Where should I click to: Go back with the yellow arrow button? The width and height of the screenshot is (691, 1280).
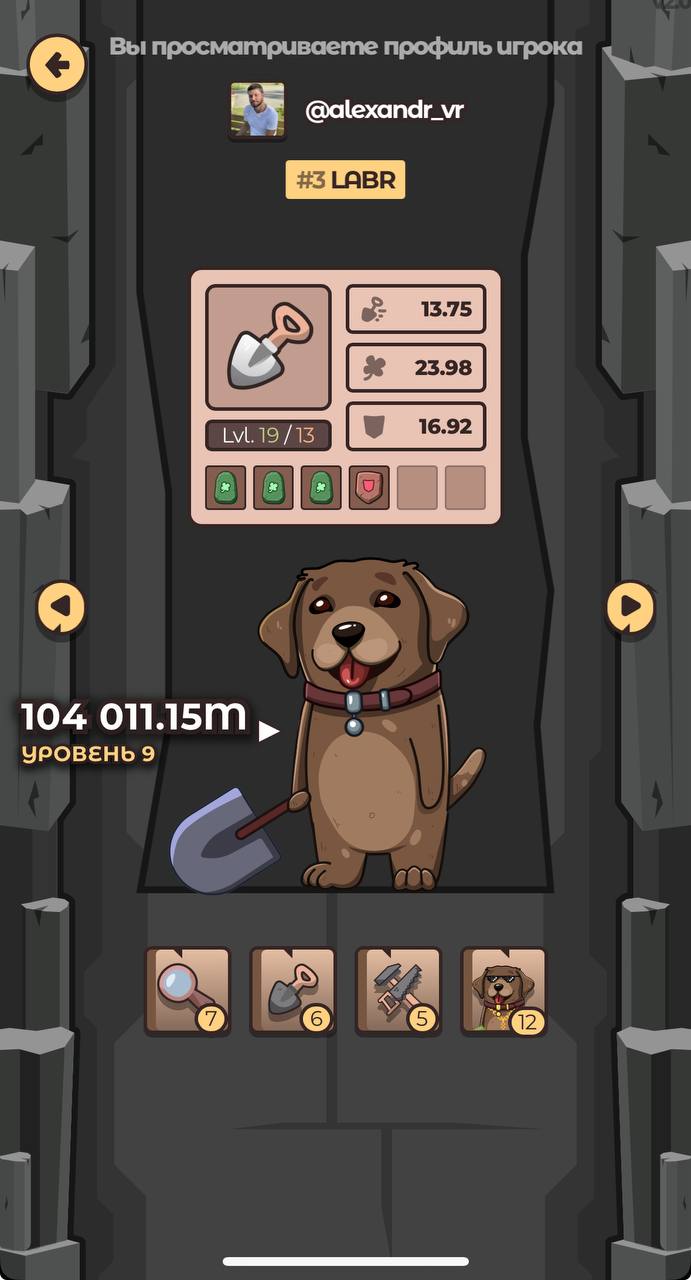click(x=57, y=66)
